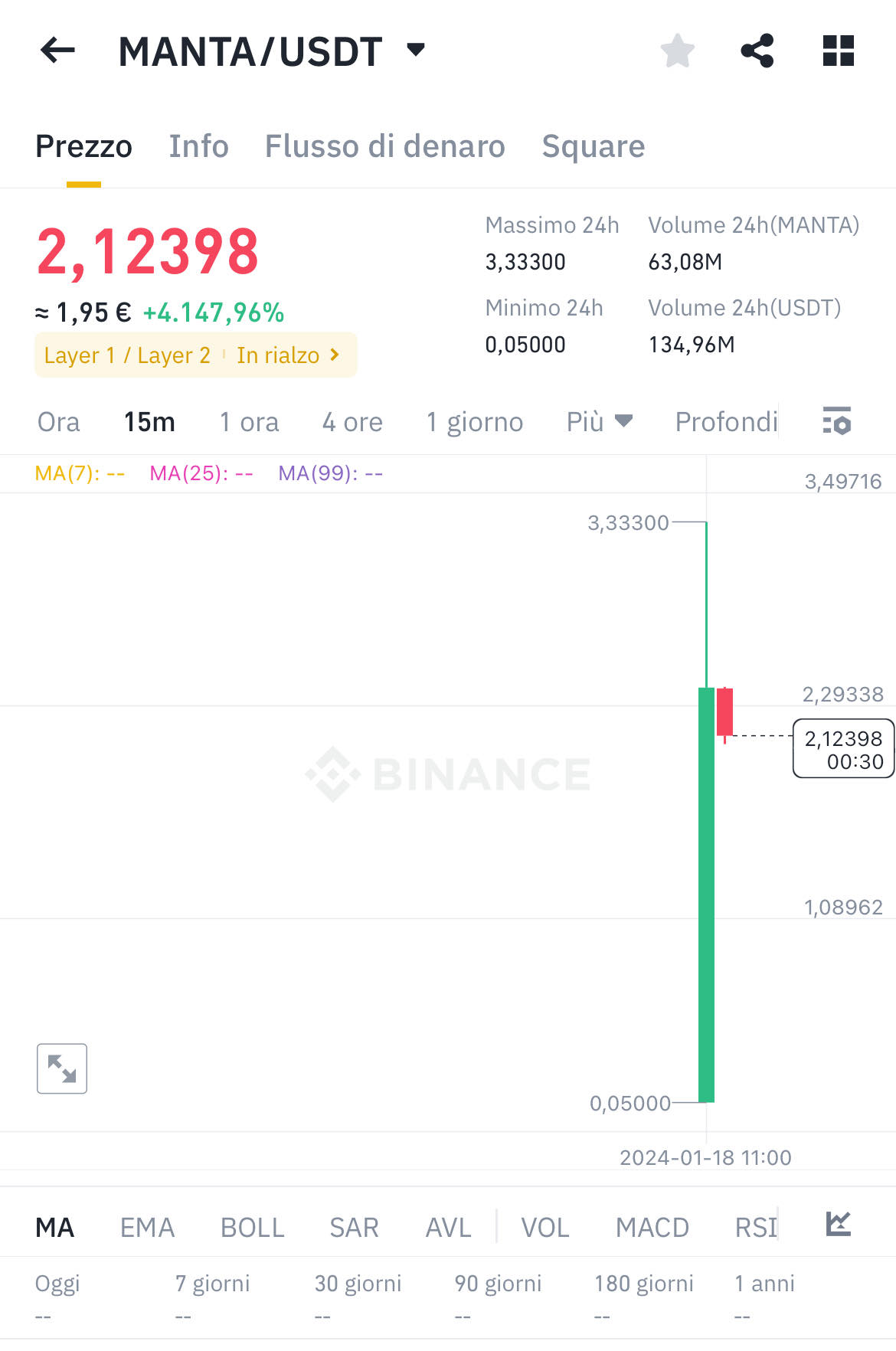Image resolution: width=896 pixels, height=1351 pixels.
Task: Open chart display settings icon beside Profondi
Action: pos(837,422)
